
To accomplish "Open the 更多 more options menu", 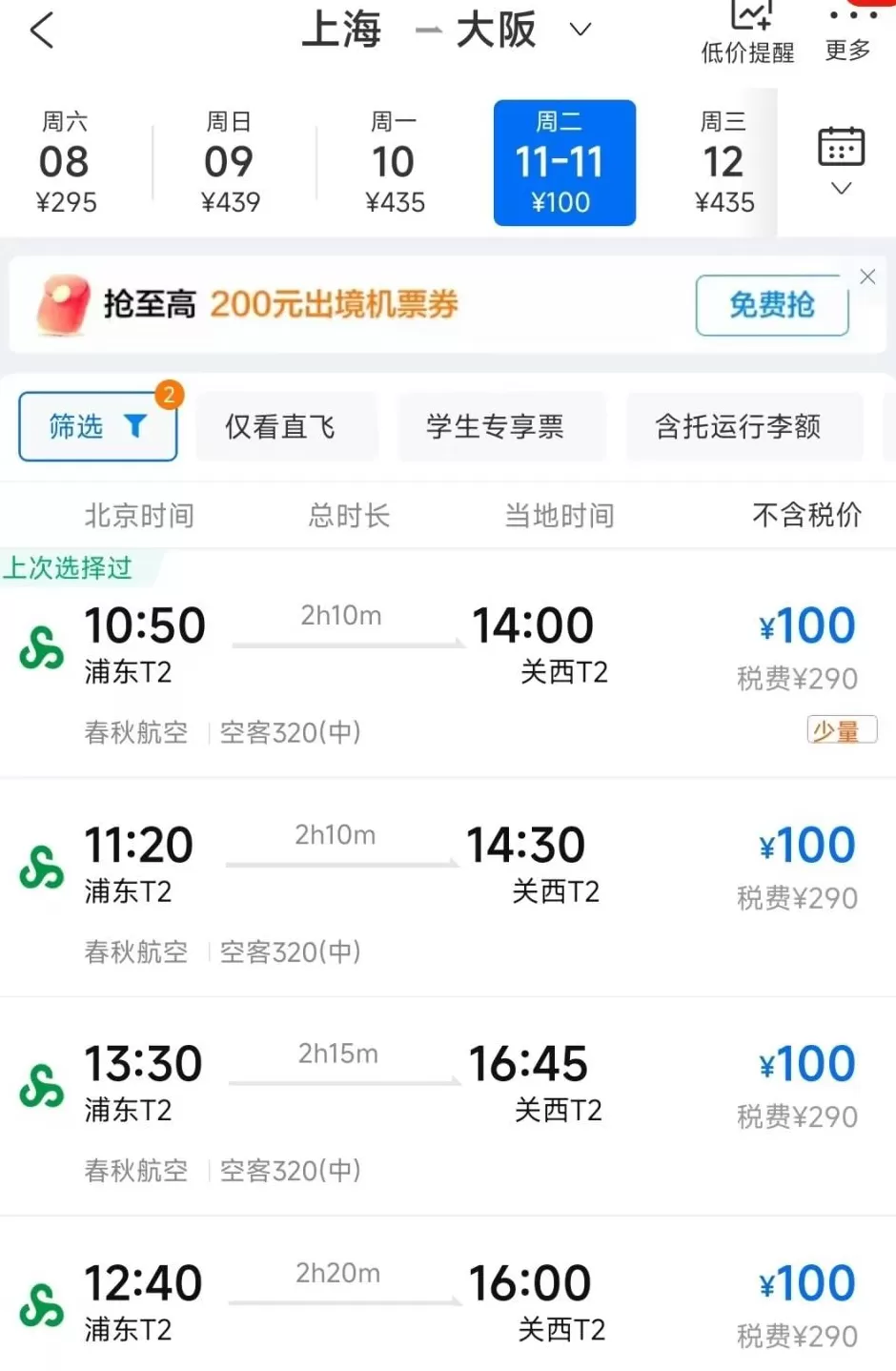I will 846,36.
